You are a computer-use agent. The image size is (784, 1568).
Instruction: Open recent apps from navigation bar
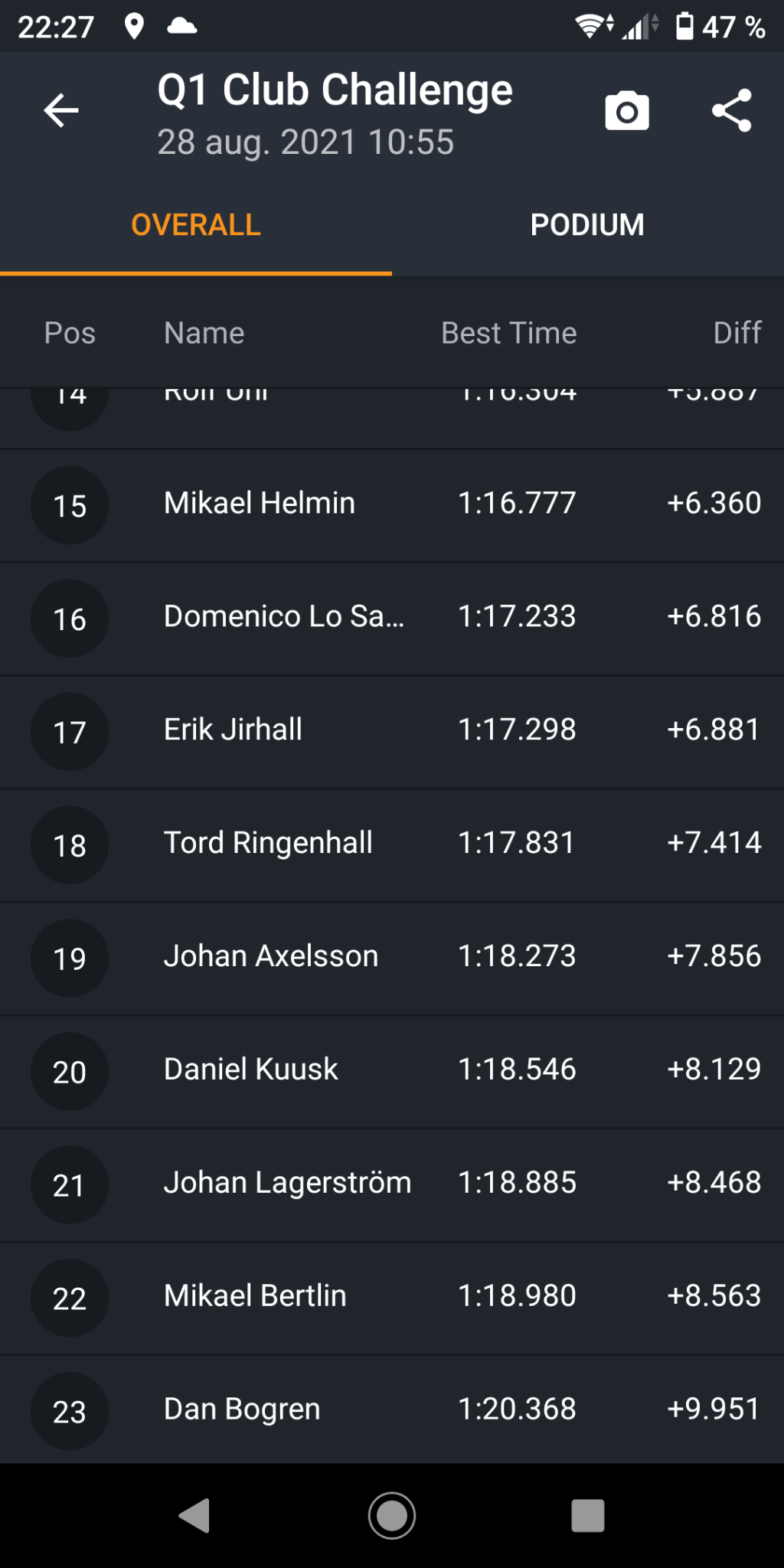(588, 1515)
